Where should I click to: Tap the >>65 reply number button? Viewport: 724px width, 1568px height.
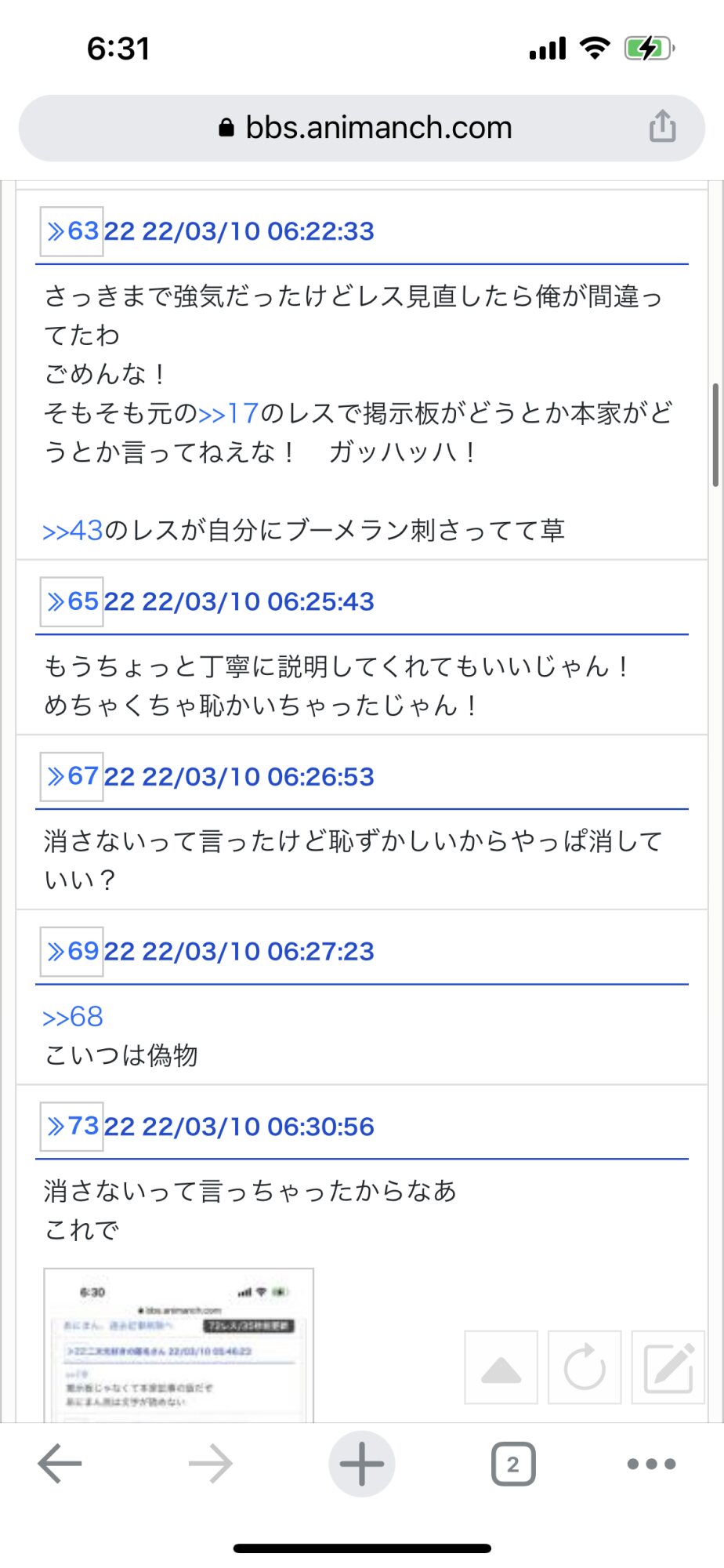(x=72, y=601)
